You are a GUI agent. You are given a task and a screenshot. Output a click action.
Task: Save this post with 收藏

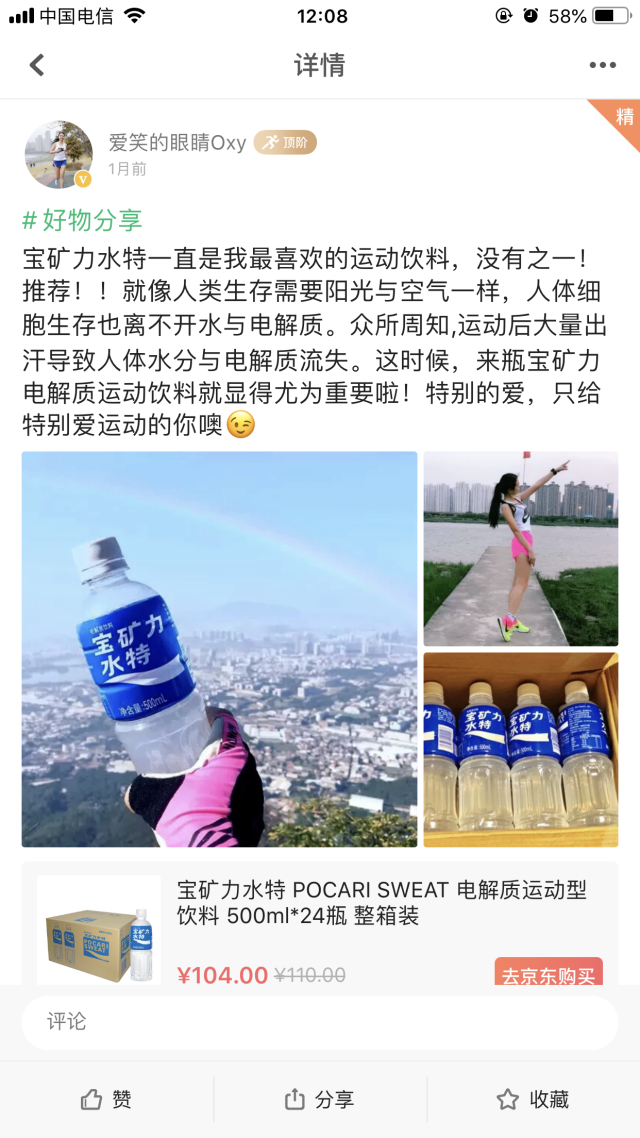pyautogui.click(x=533, y=1100)
